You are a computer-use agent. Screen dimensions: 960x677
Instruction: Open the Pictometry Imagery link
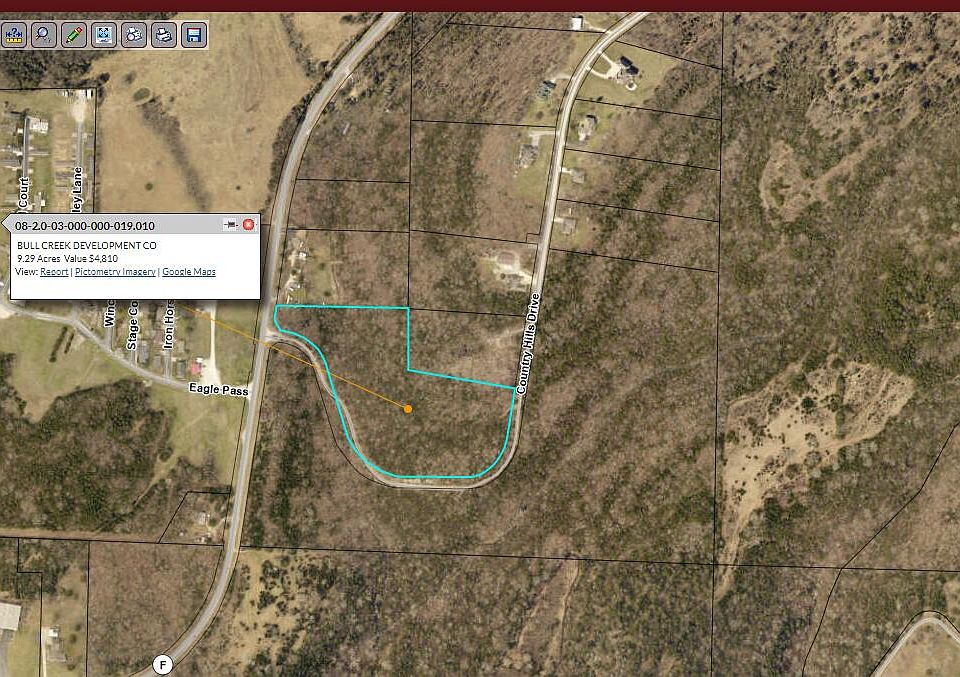click(x=115, y=272)
